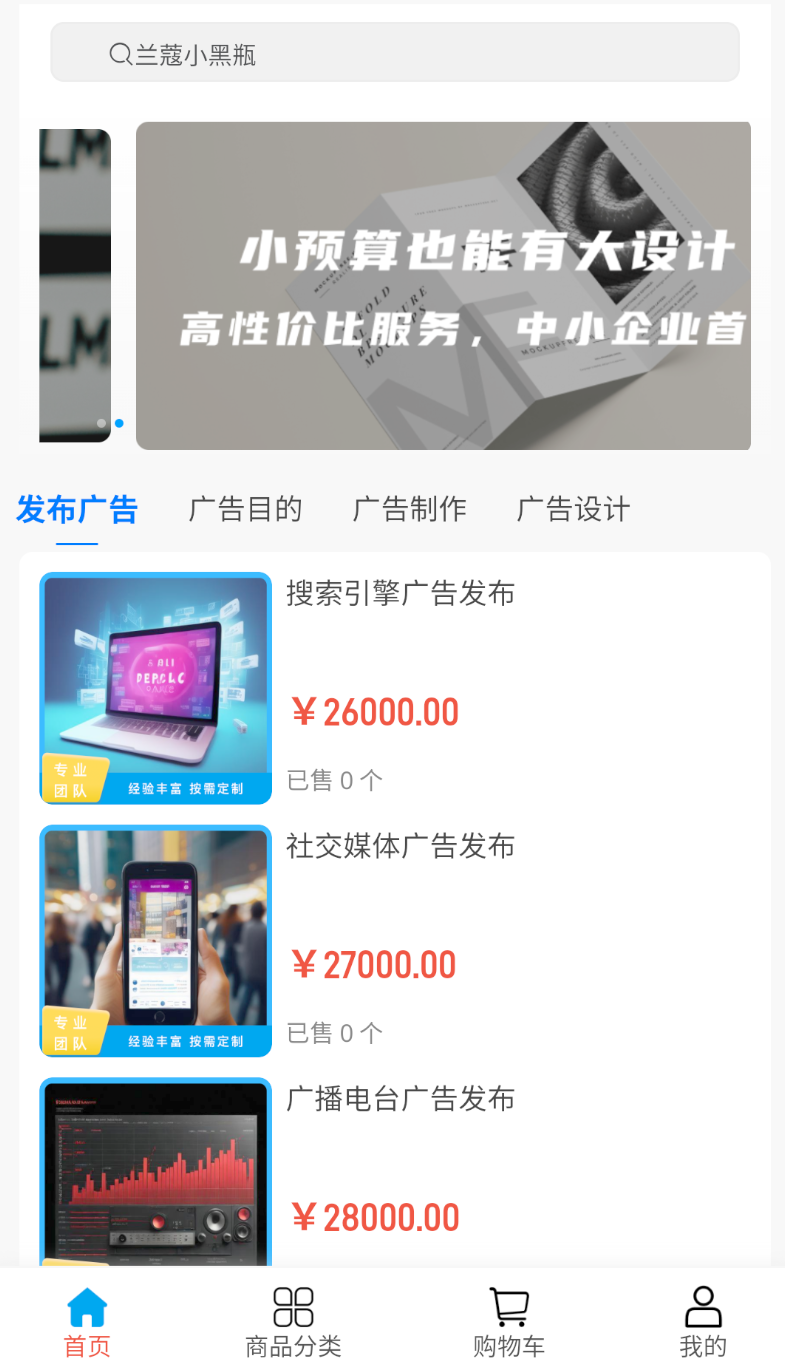Go to 商品分类 in bottom navigation
The height and width of the screenshot is (1359, 785).
tap(293, 1322)
